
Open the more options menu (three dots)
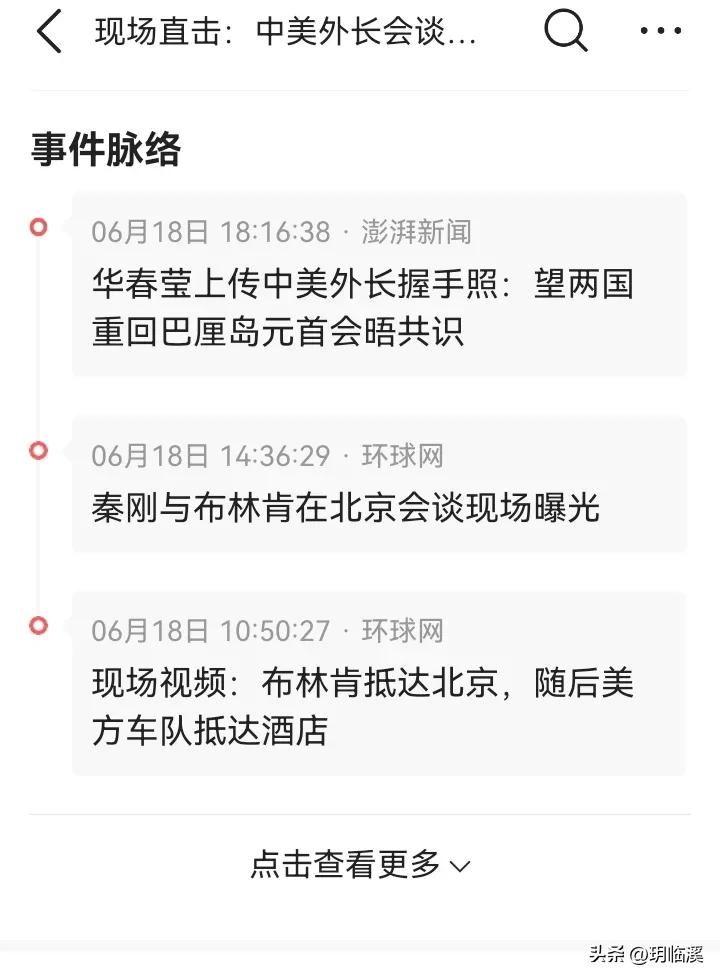click(660, 31)
